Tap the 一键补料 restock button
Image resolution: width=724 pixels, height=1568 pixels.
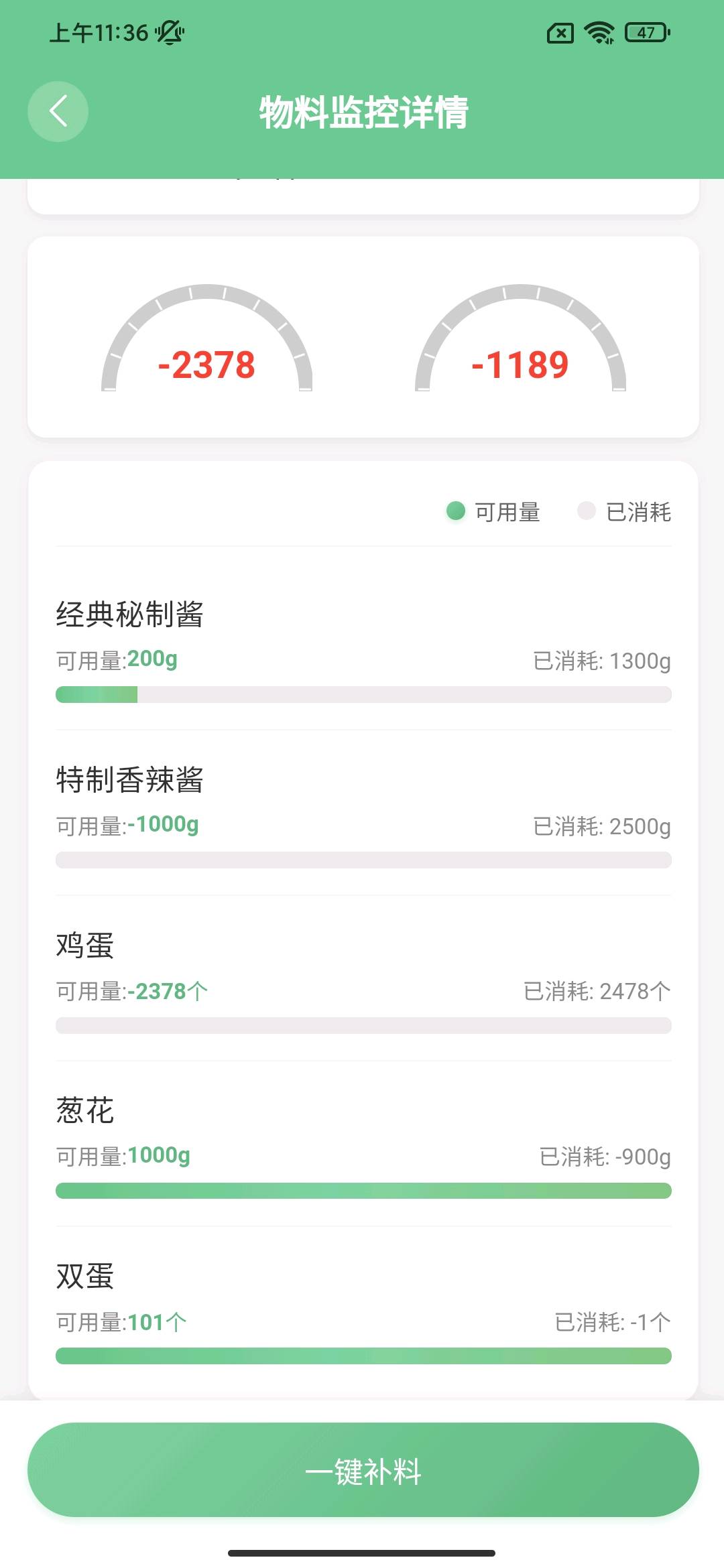[x=363, y=1470]
